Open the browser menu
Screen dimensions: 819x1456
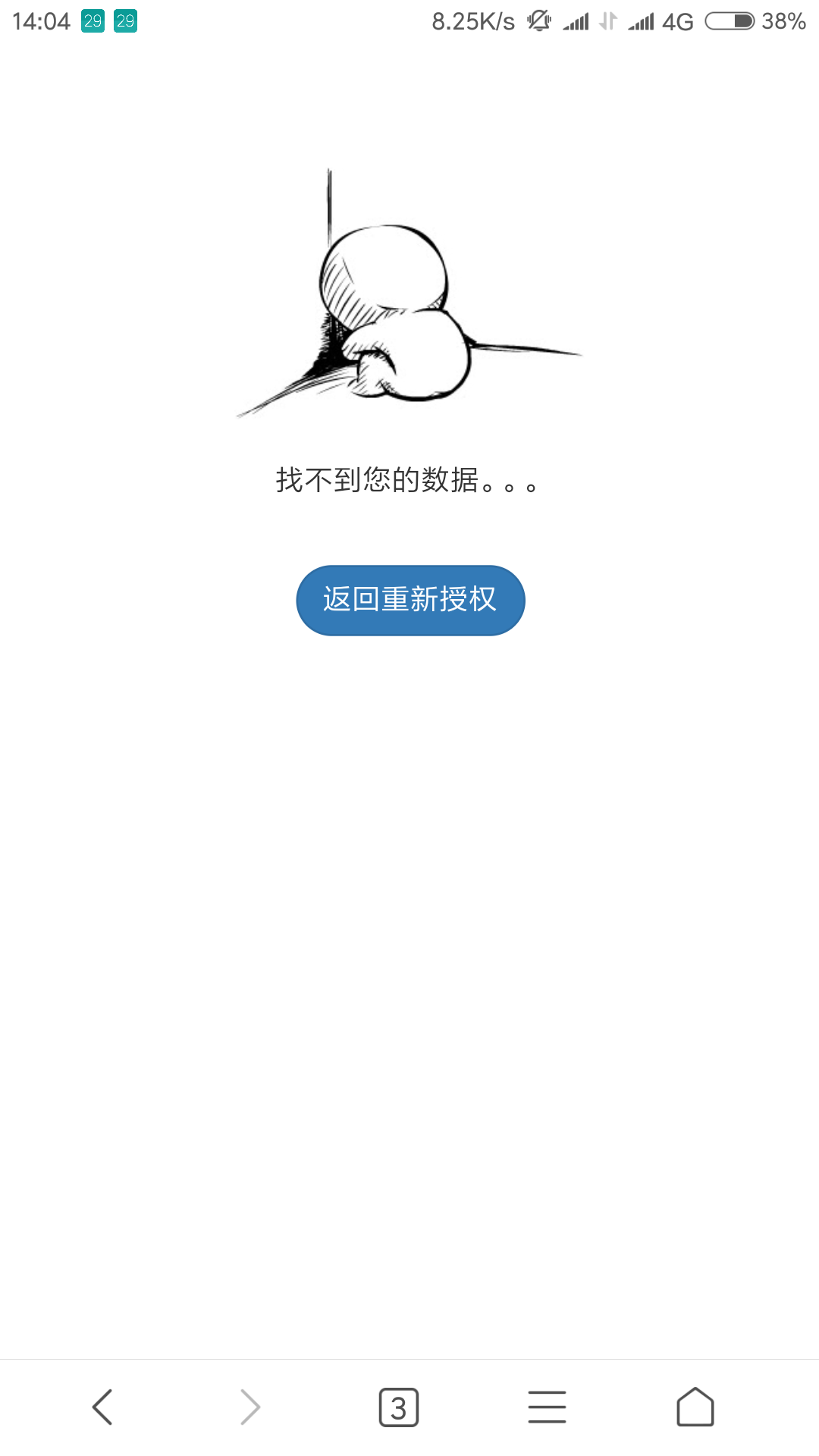[547, 1407]
